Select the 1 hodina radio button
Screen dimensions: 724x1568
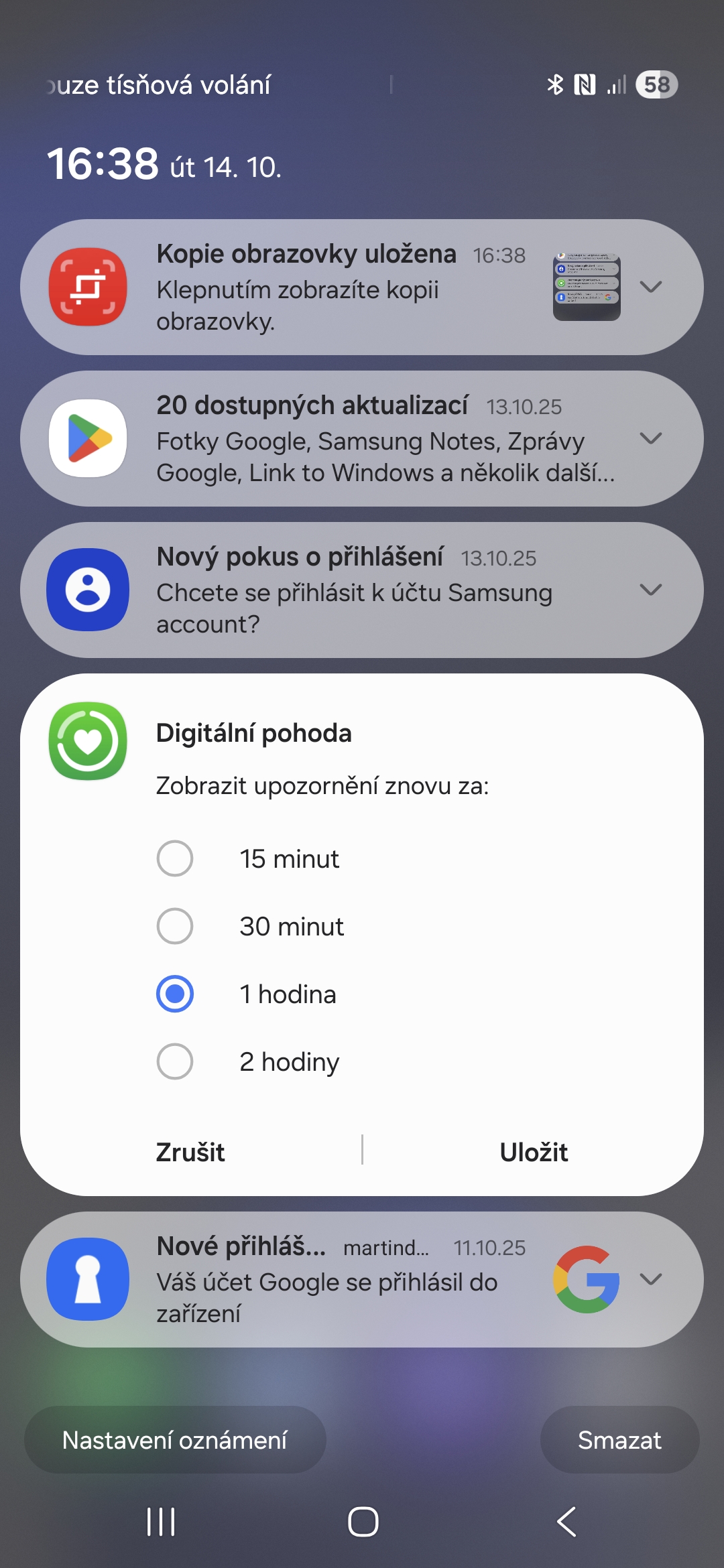[175, 994]
